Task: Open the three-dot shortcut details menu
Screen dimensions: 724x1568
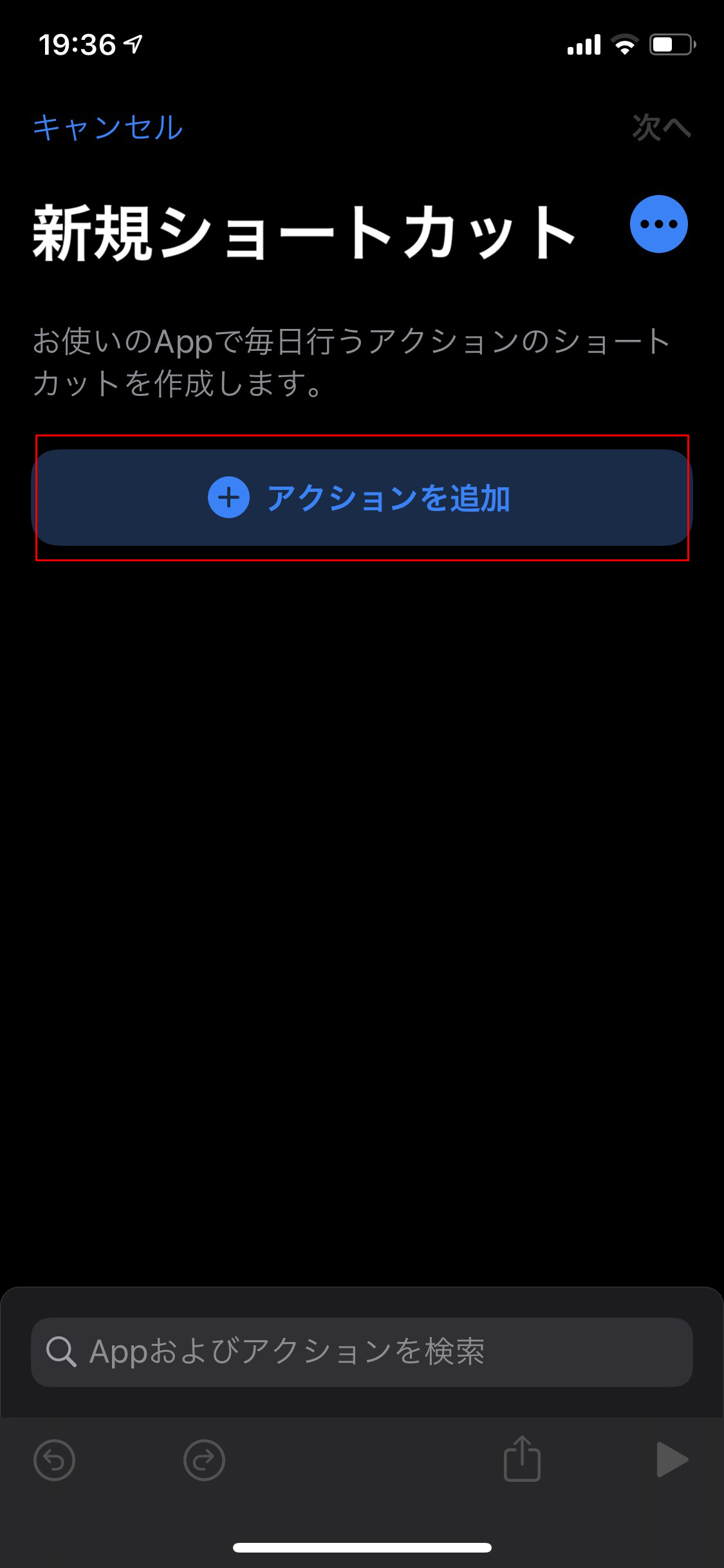Action: point(658,224)
